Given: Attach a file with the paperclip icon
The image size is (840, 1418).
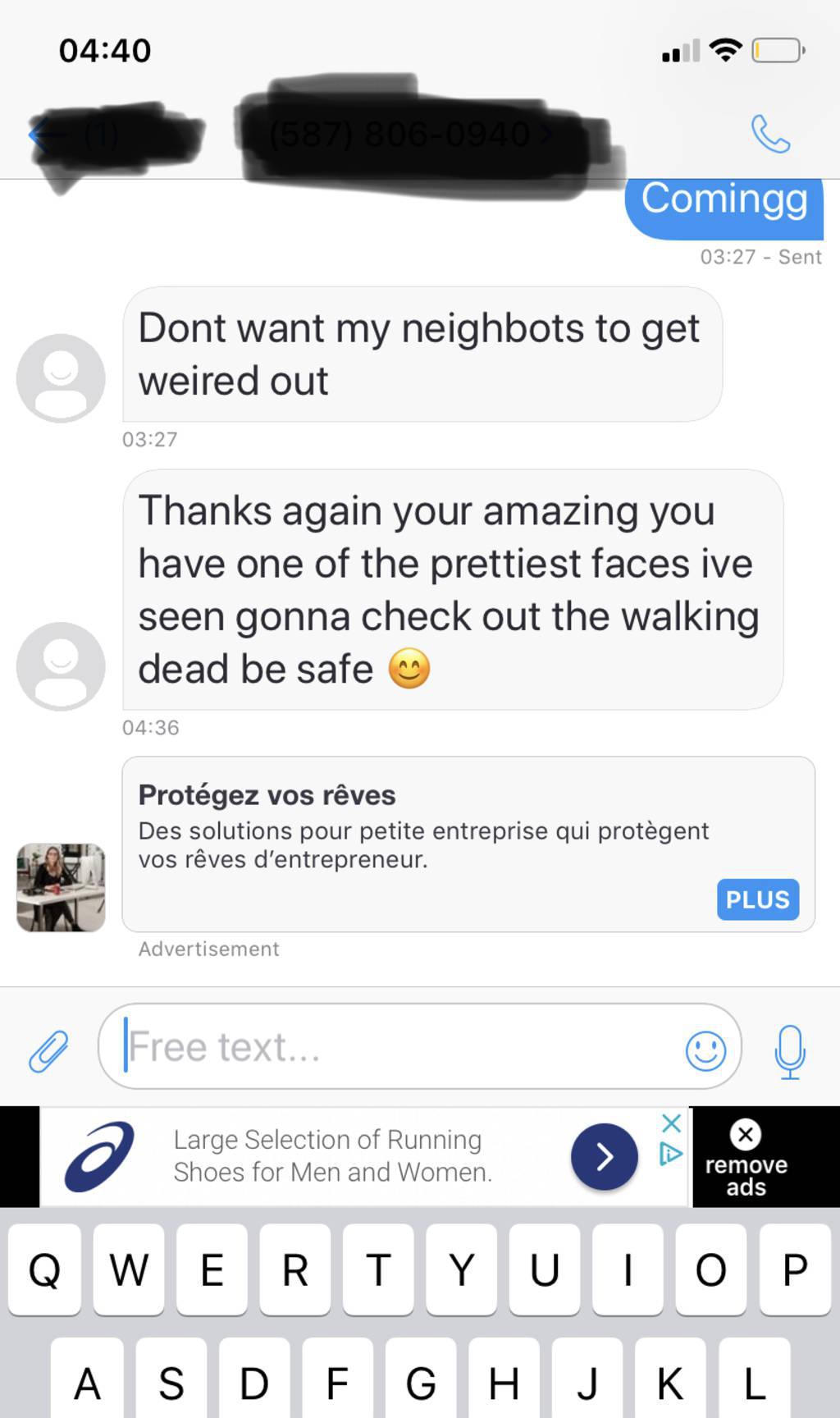Looking at the screenshot, I should pyautogui.click(x=48, y=1050).
